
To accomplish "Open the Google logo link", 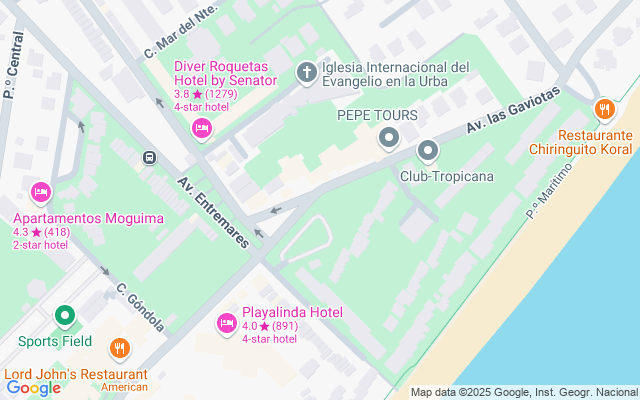I will click(x=33, y=388).
